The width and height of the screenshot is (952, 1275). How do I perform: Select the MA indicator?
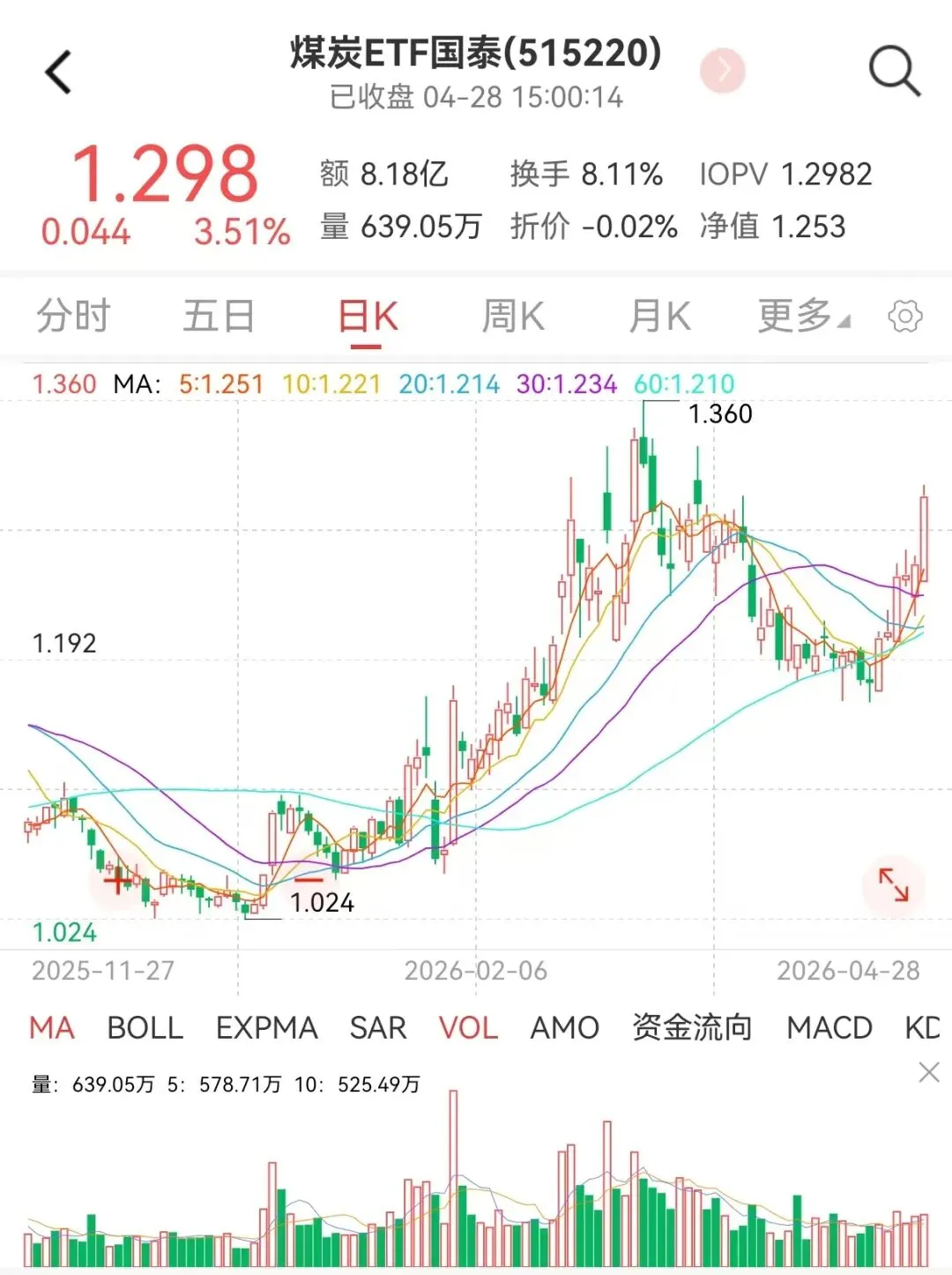[x=52, y=1027]
